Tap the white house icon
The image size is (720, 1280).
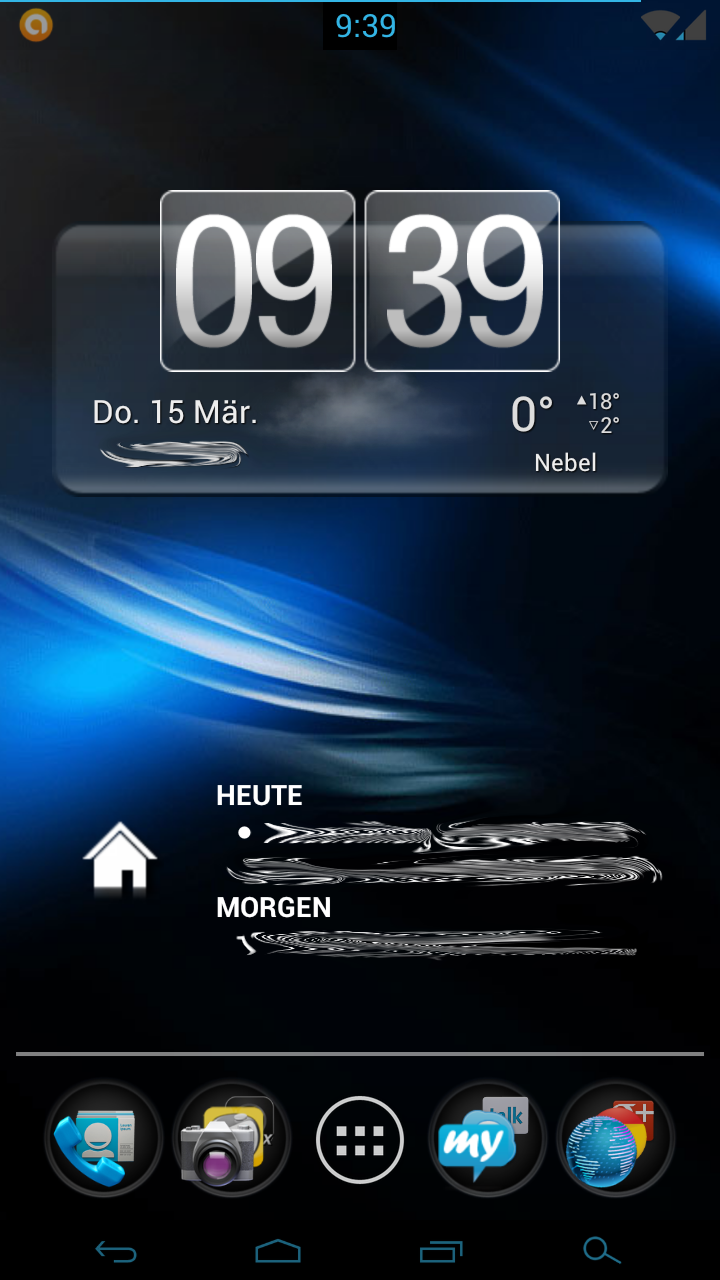point(120,857)
